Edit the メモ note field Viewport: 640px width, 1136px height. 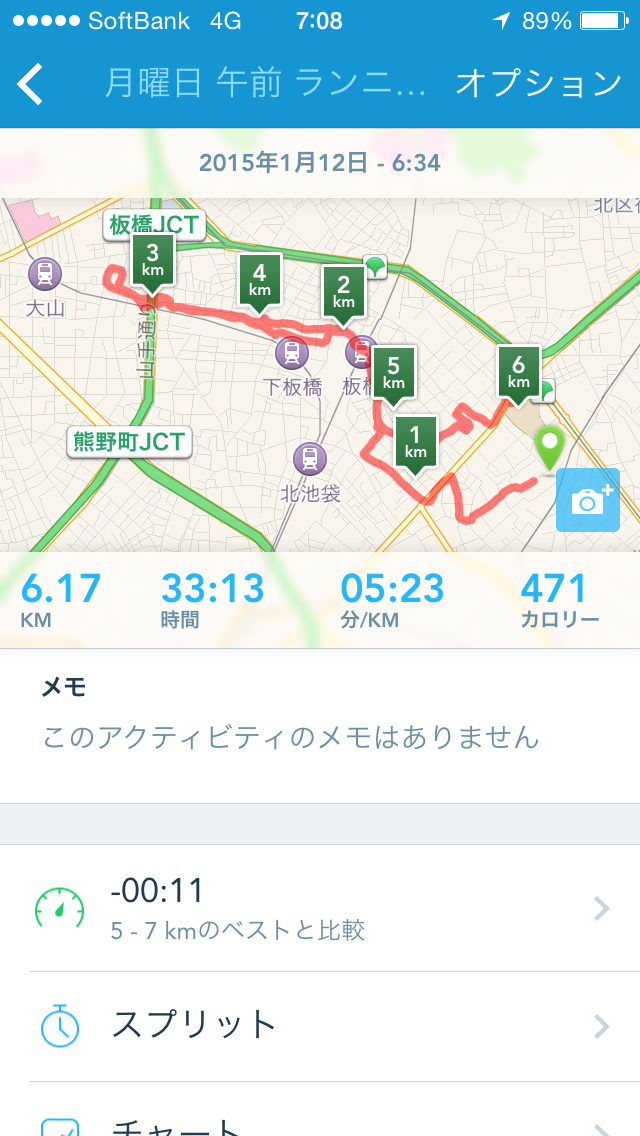pos(320,725)
